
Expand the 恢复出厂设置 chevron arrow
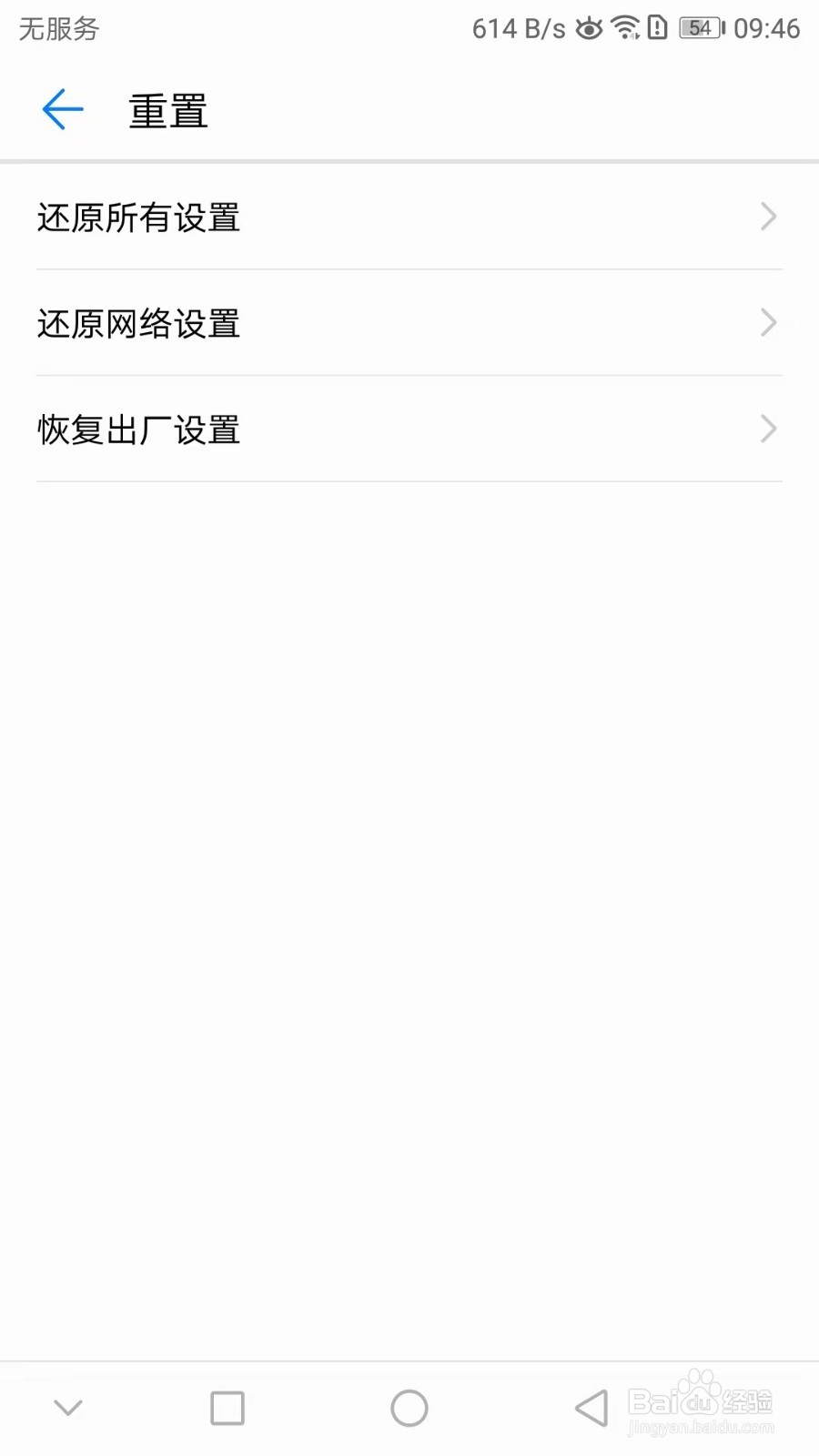pyautogui.click(x=769, y=429)
